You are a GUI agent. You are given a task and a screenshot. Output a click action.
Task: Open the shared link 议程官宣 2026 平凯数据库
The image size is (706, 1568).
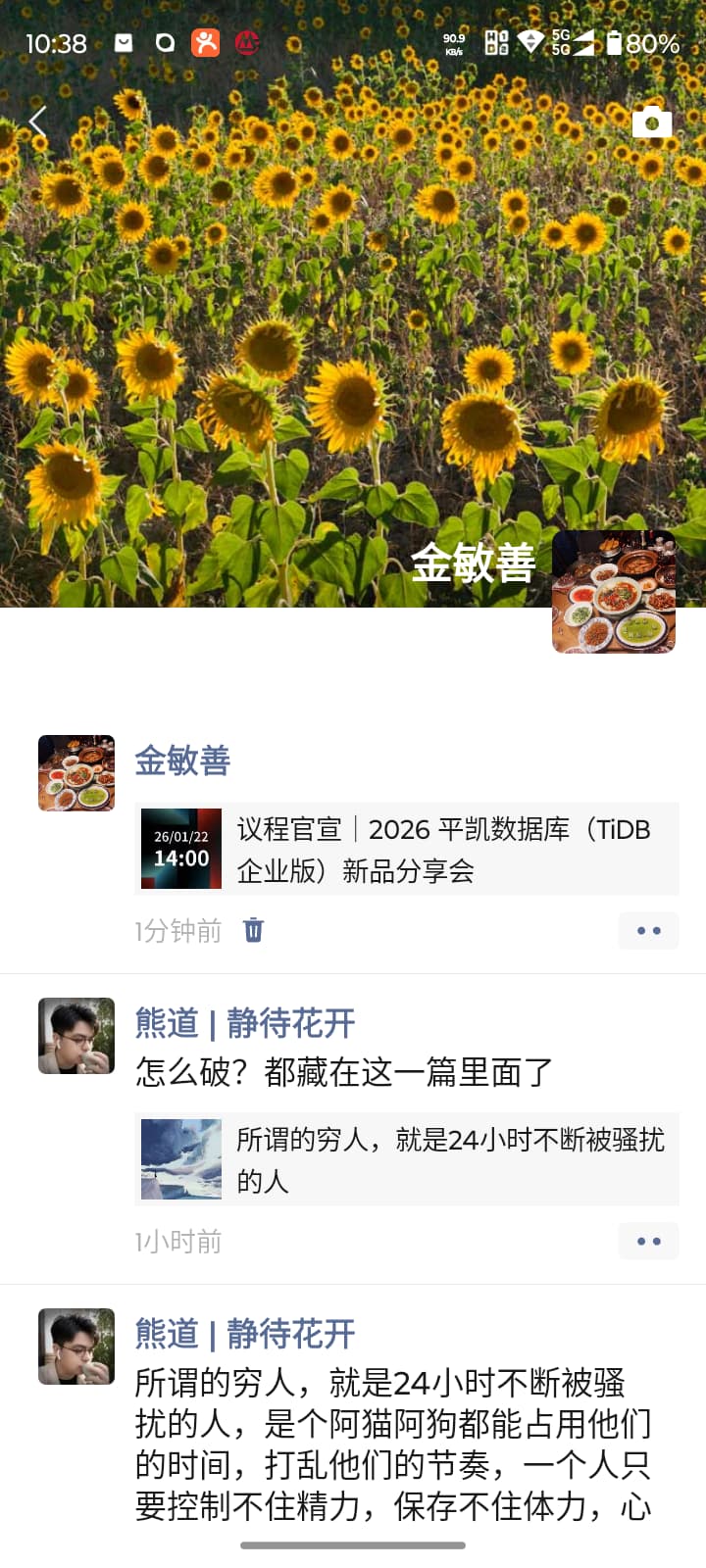point(406,849)
